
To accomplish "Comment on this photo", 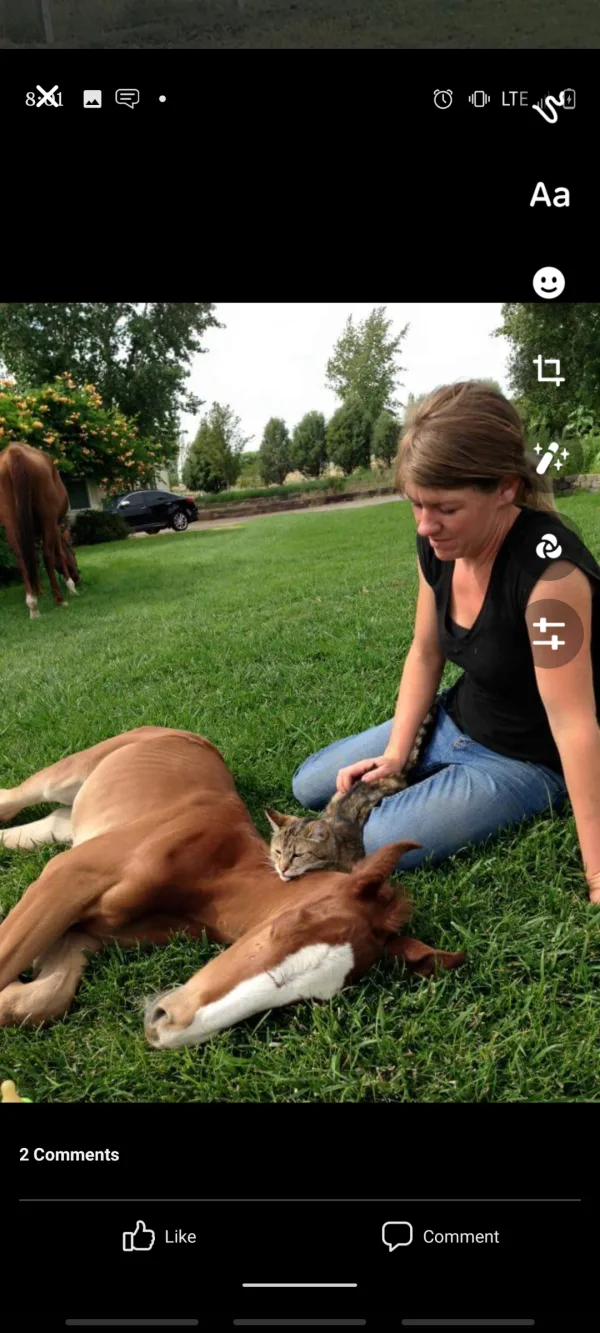I will [440, 1236].
